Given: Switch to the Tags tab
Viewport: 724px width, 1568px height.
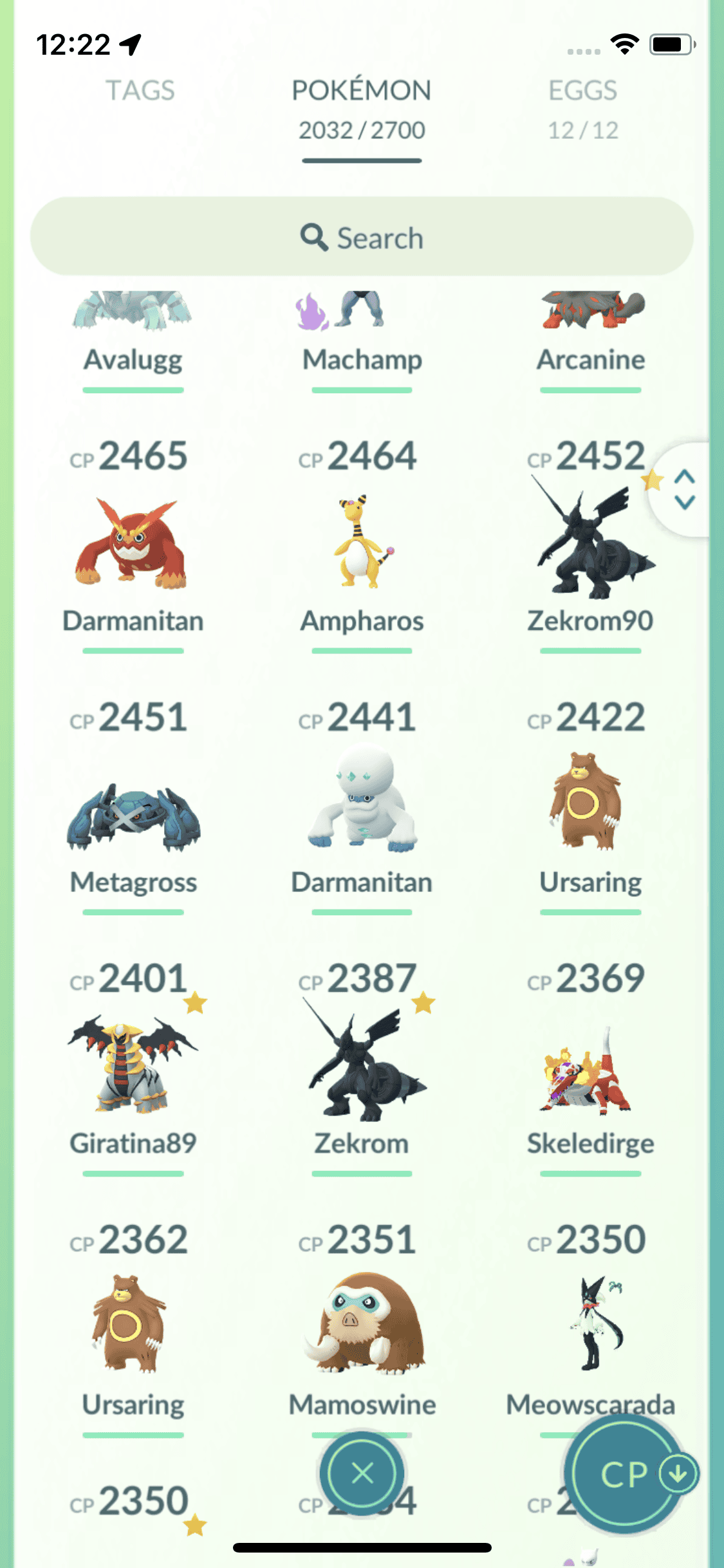Looking at the screenshot, I should (140, 91).
